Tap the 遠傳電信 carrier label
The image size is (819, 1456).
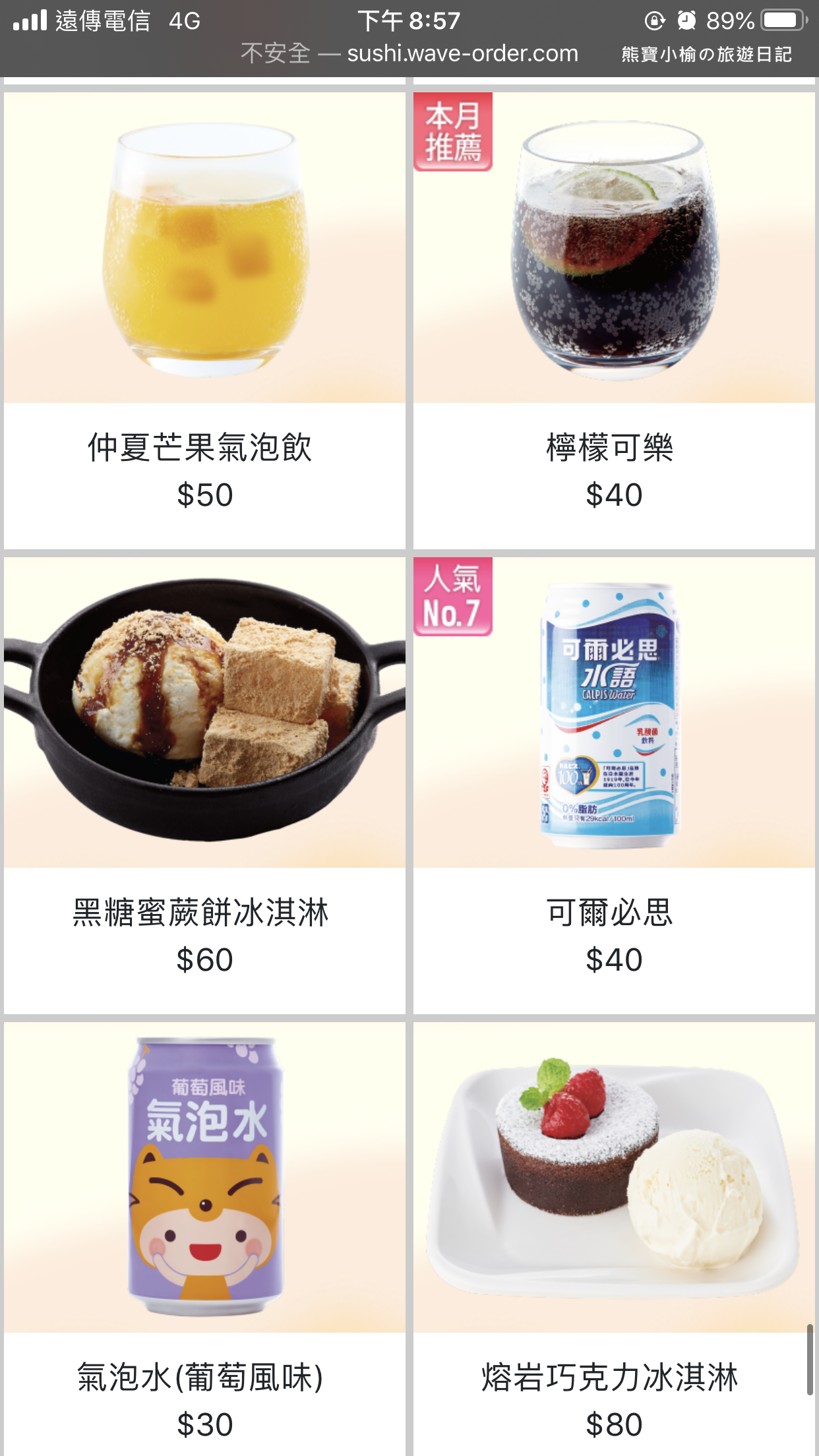click(99, 20)
